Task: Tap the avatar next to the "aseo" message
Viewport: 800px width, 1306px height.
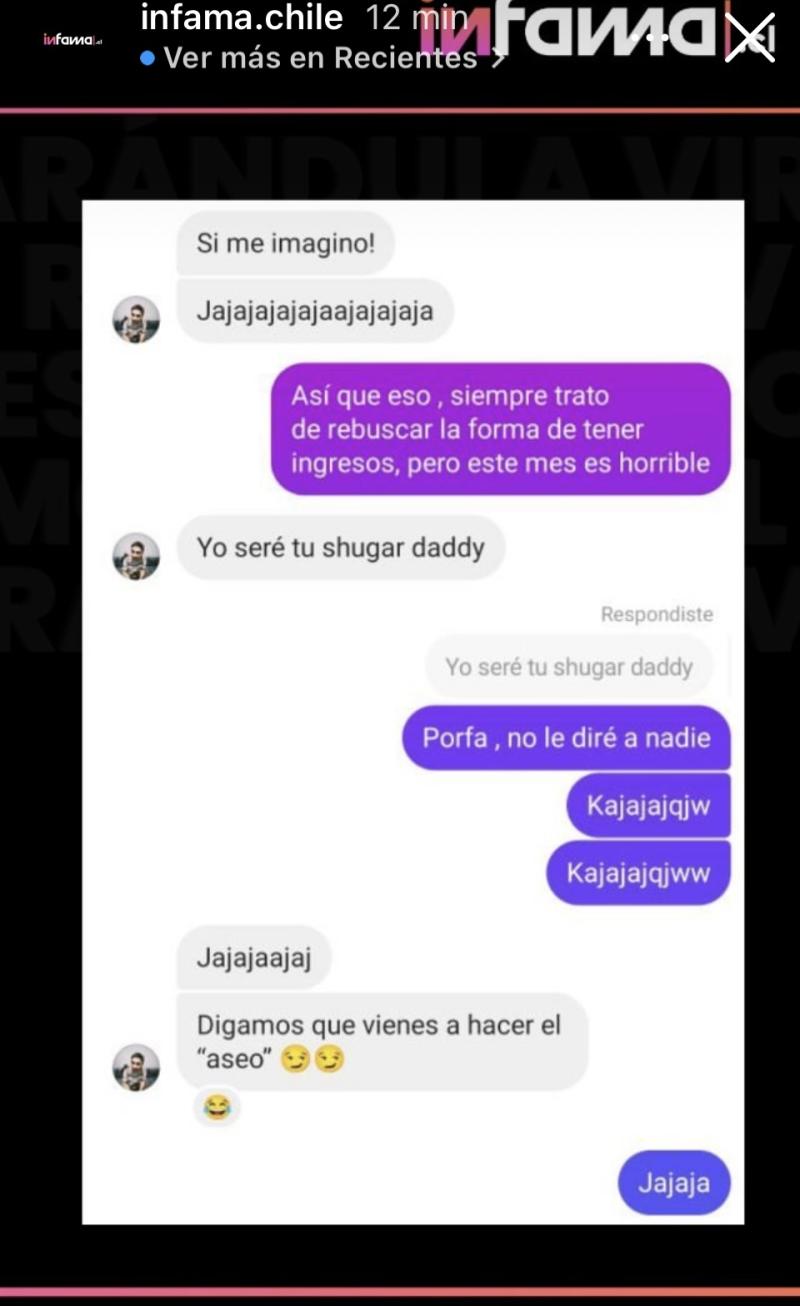Action: (136, 1066)
